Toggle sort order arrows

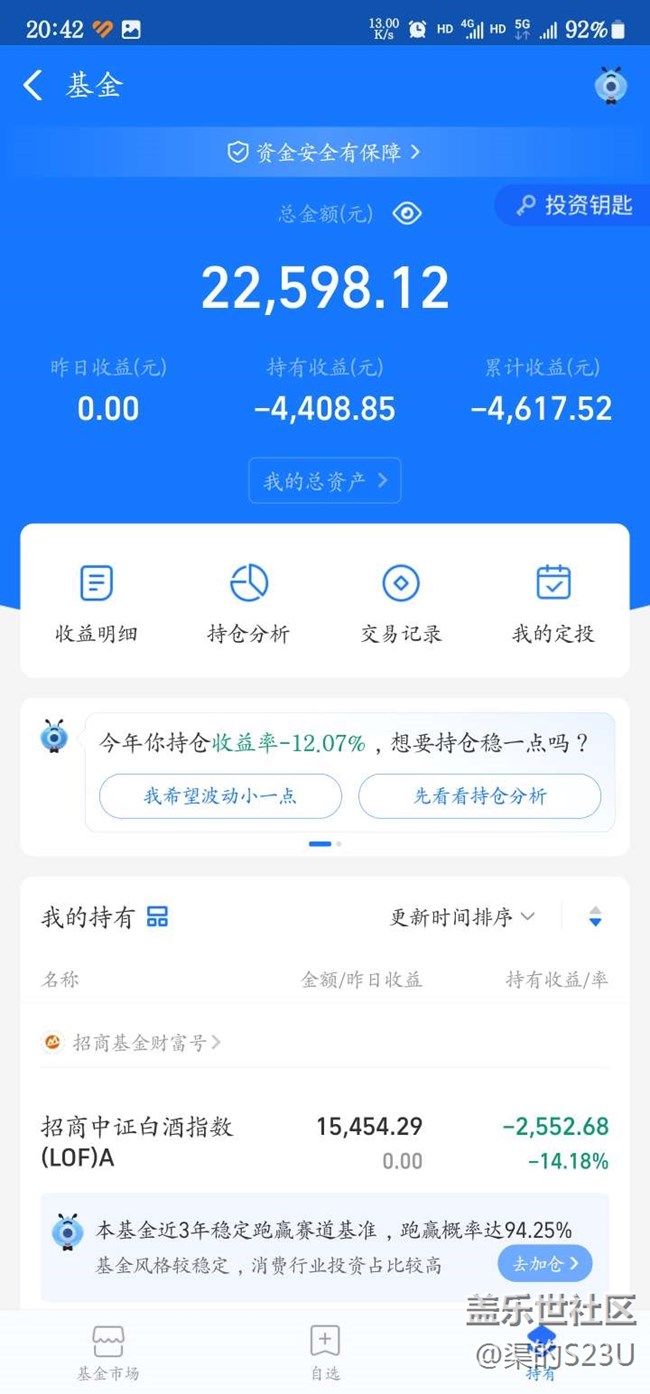pyautogui.click(x=595, y=916)
